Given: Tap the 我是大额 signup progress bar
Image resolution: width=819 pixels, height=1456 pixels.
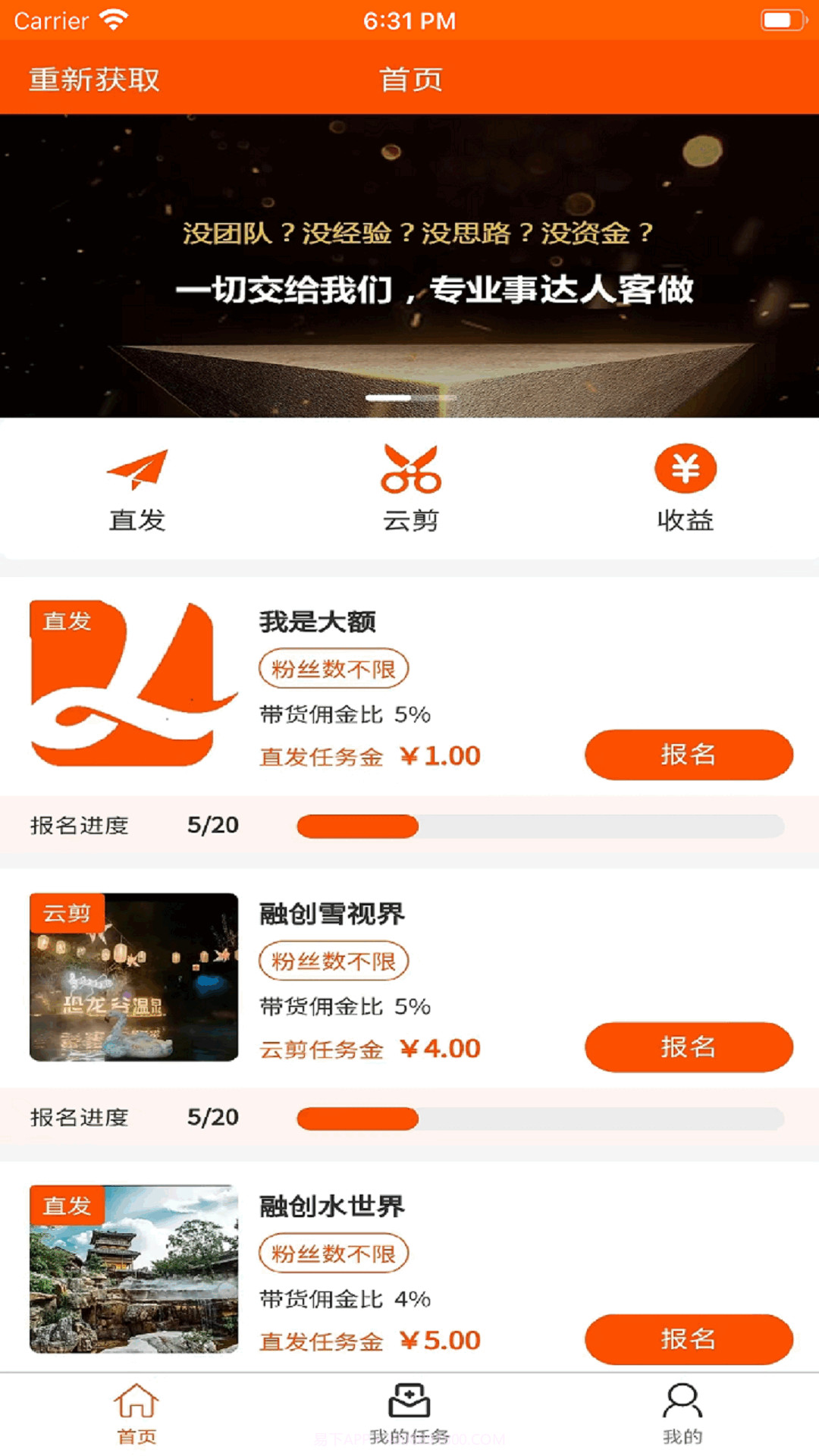Looking at the screenshot, I should tap(541, 825).
